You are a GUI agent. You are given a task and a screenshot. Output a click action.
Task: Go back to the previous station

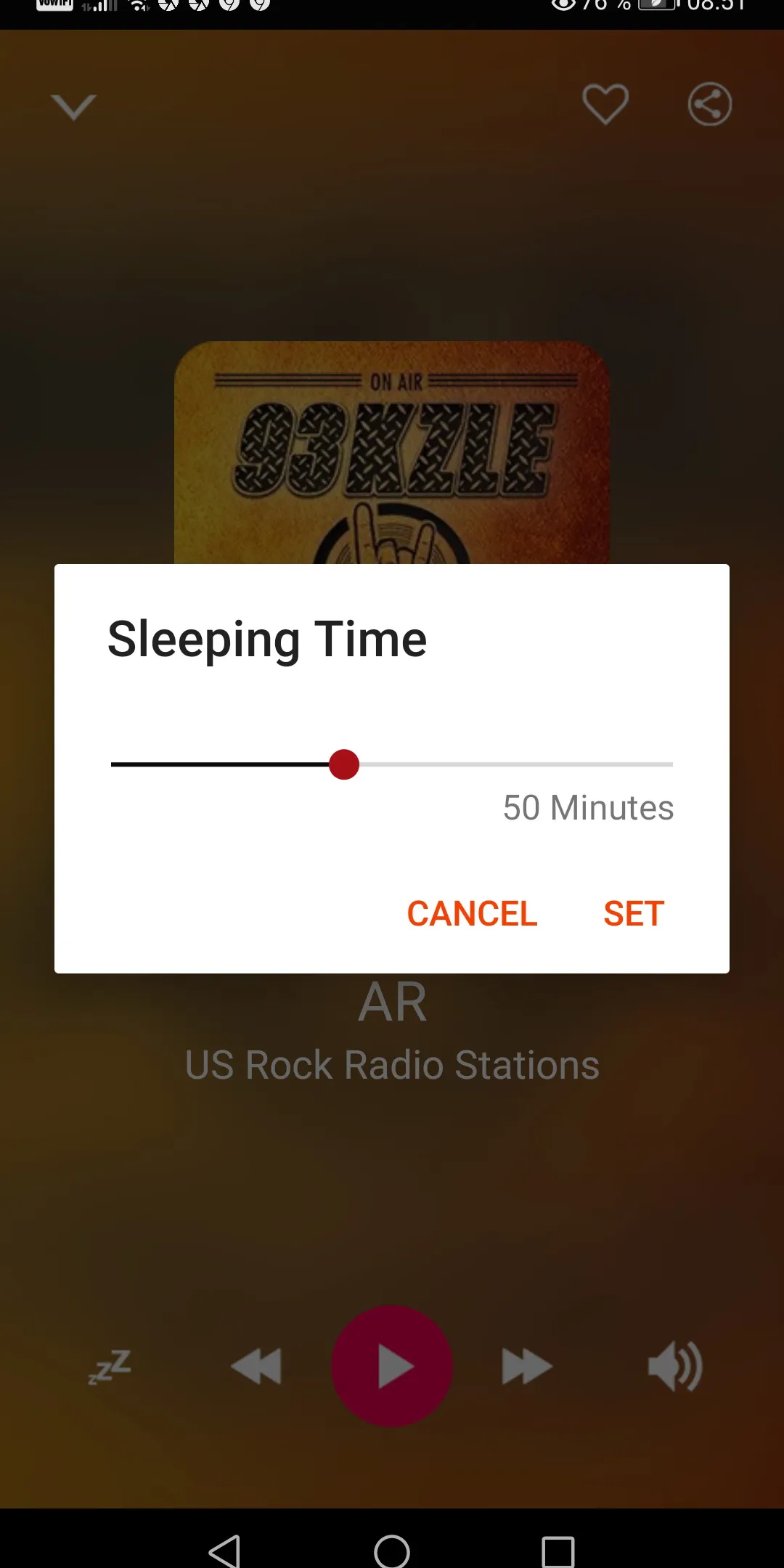click(x=258, y=1365)
